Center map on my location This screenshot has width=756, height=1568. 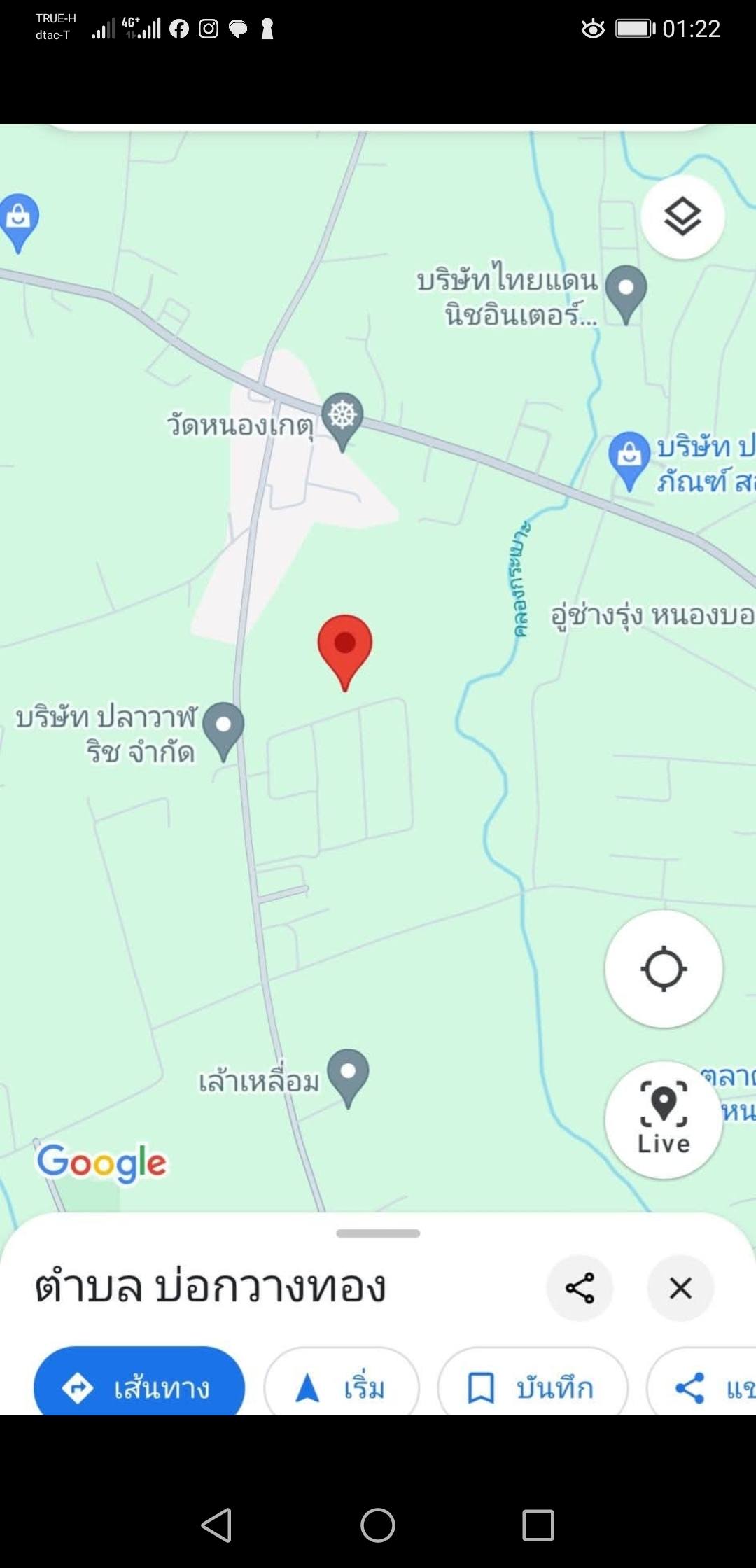[x=664, y=969]
